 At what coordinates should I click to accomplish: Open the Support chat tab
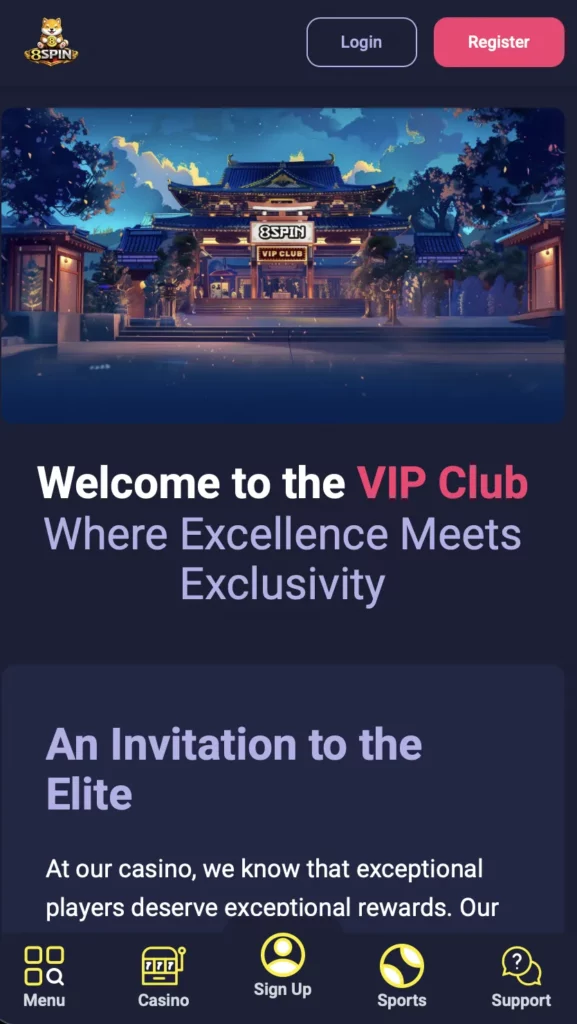(x=521, y=977)
